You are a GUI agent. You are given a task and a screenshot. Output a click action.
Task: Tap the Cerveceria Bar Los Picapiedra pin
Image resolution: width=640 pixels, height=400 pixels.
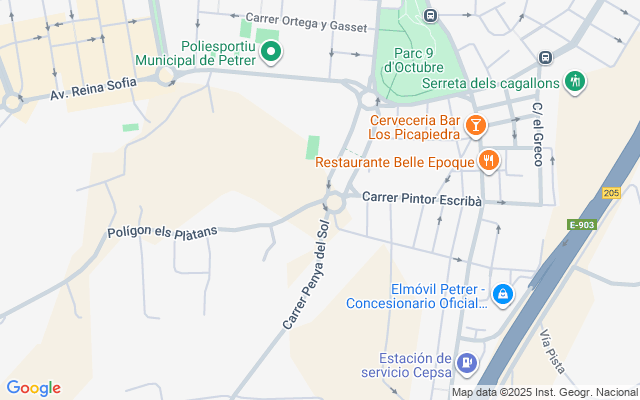(x=476, y=125)
